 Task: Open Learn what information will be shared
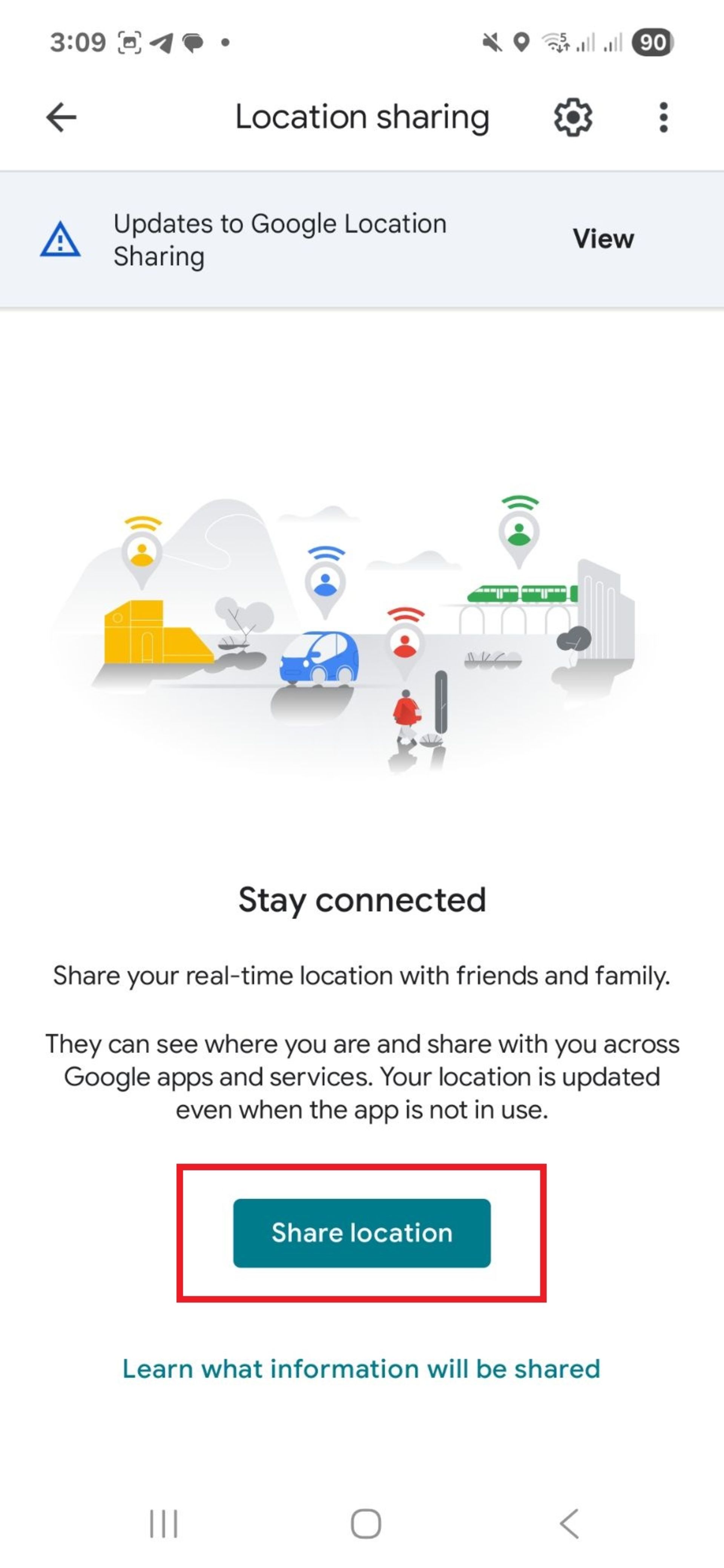pyautogui.click(x=362, y=1369)
